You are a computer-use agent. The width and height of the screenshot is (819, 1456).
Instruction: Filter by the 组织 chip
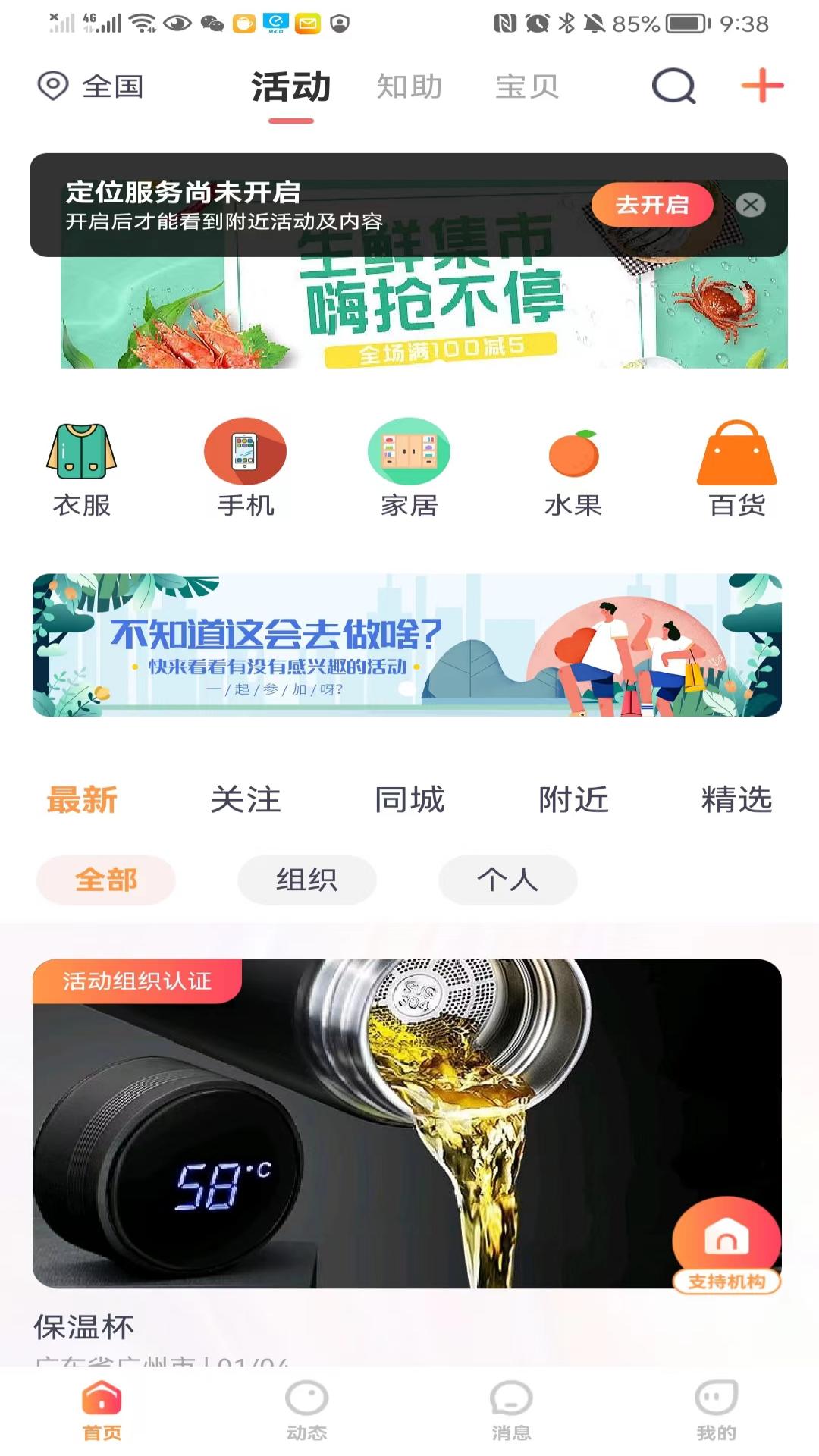tap(307, 880)
